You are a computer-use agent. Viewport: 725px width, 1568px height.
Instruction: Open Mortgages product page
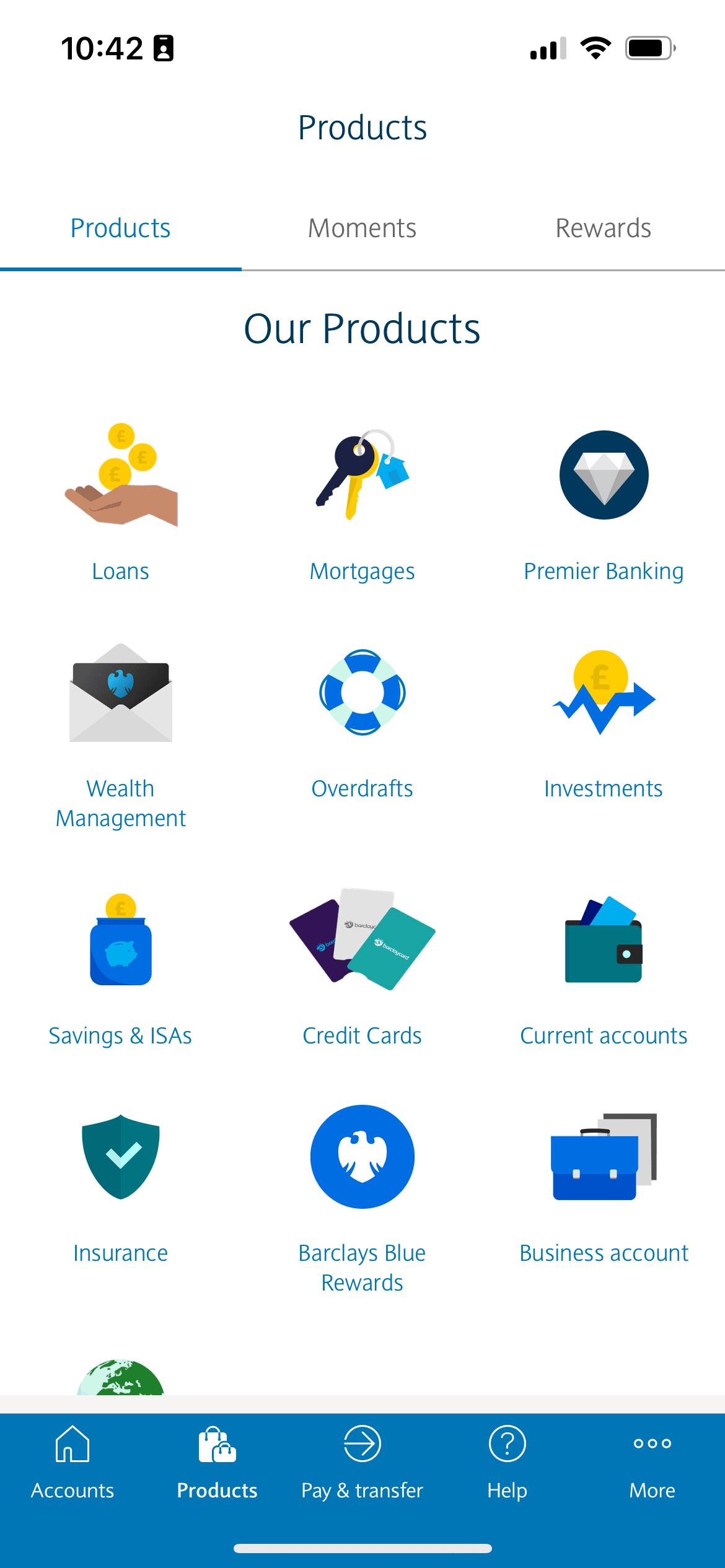coord(362,502)
